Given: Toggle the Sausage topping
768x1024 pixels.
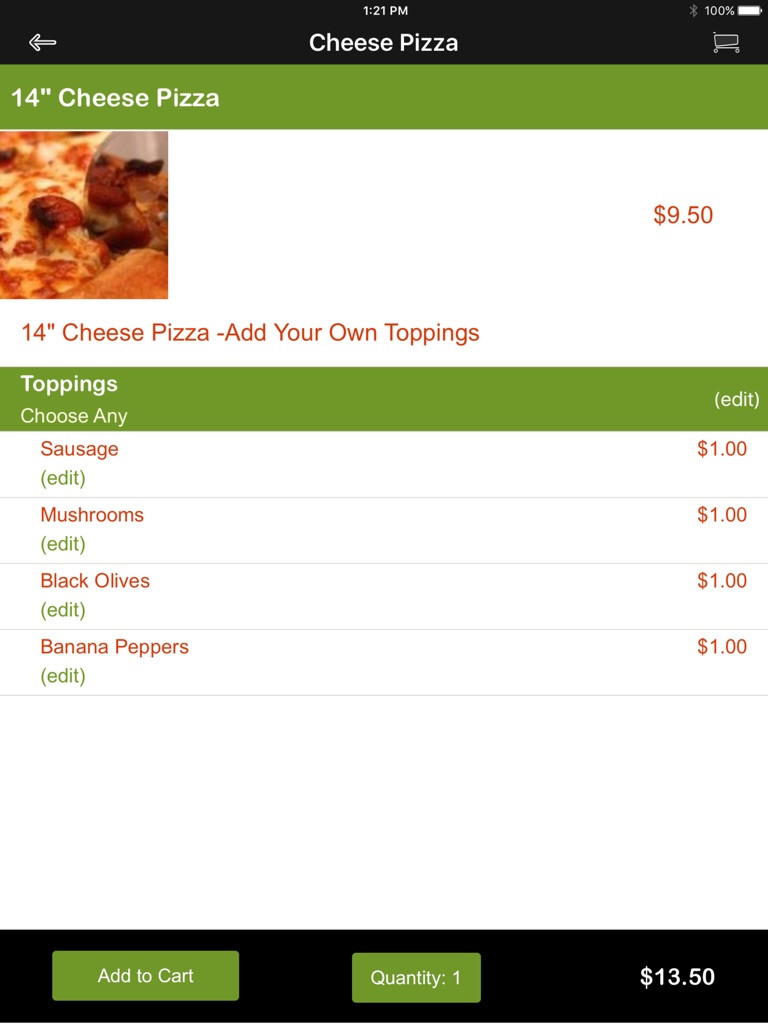Looking at the screenshot, I should coord(79,449).
